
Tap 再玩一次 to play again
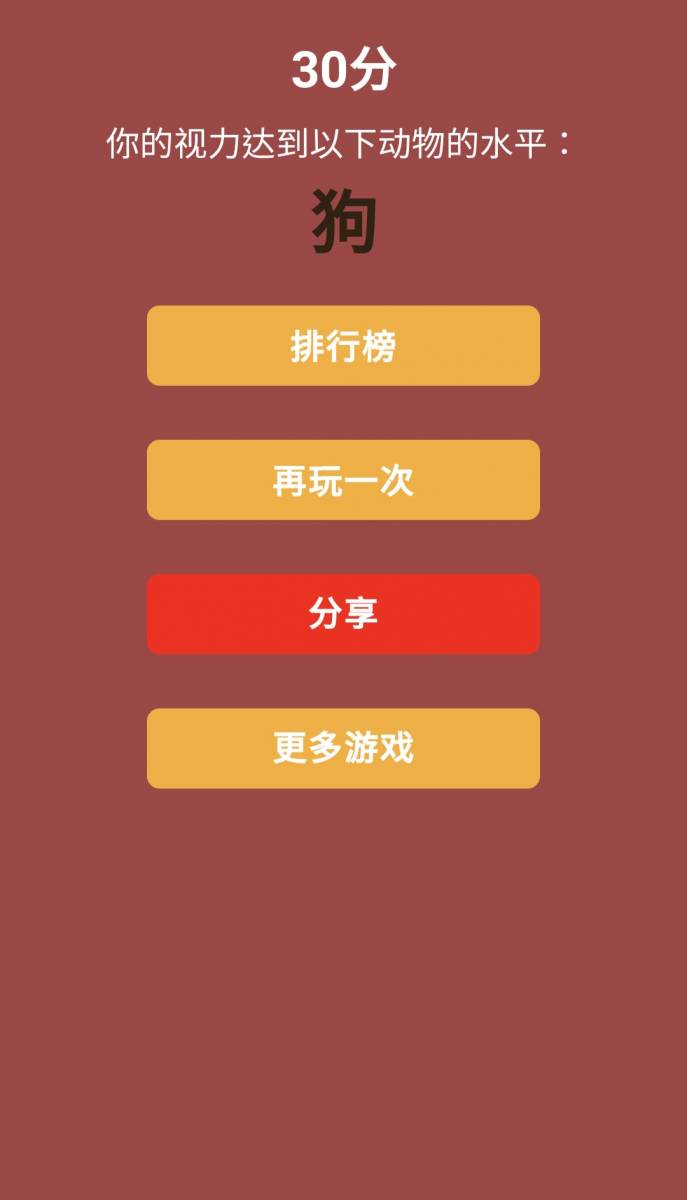pos(343,480)
